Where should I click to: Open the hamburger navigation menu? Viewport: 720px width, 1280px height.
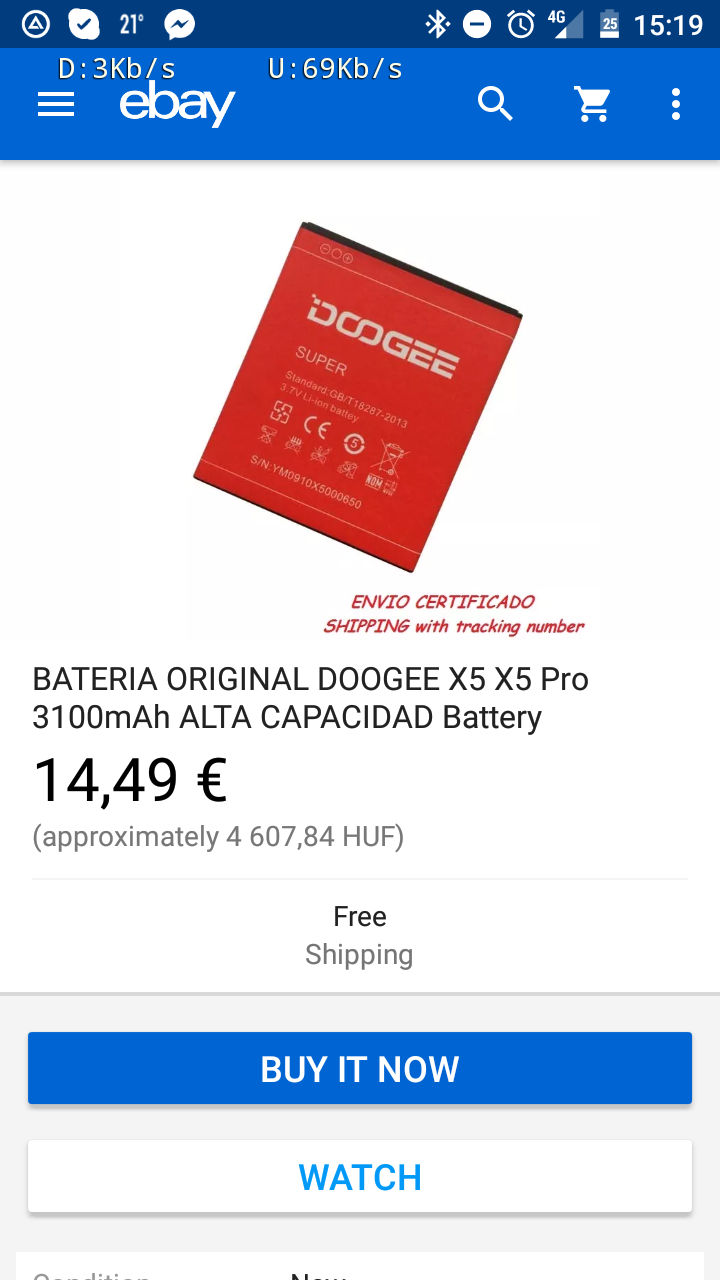[x=56, y=104]
